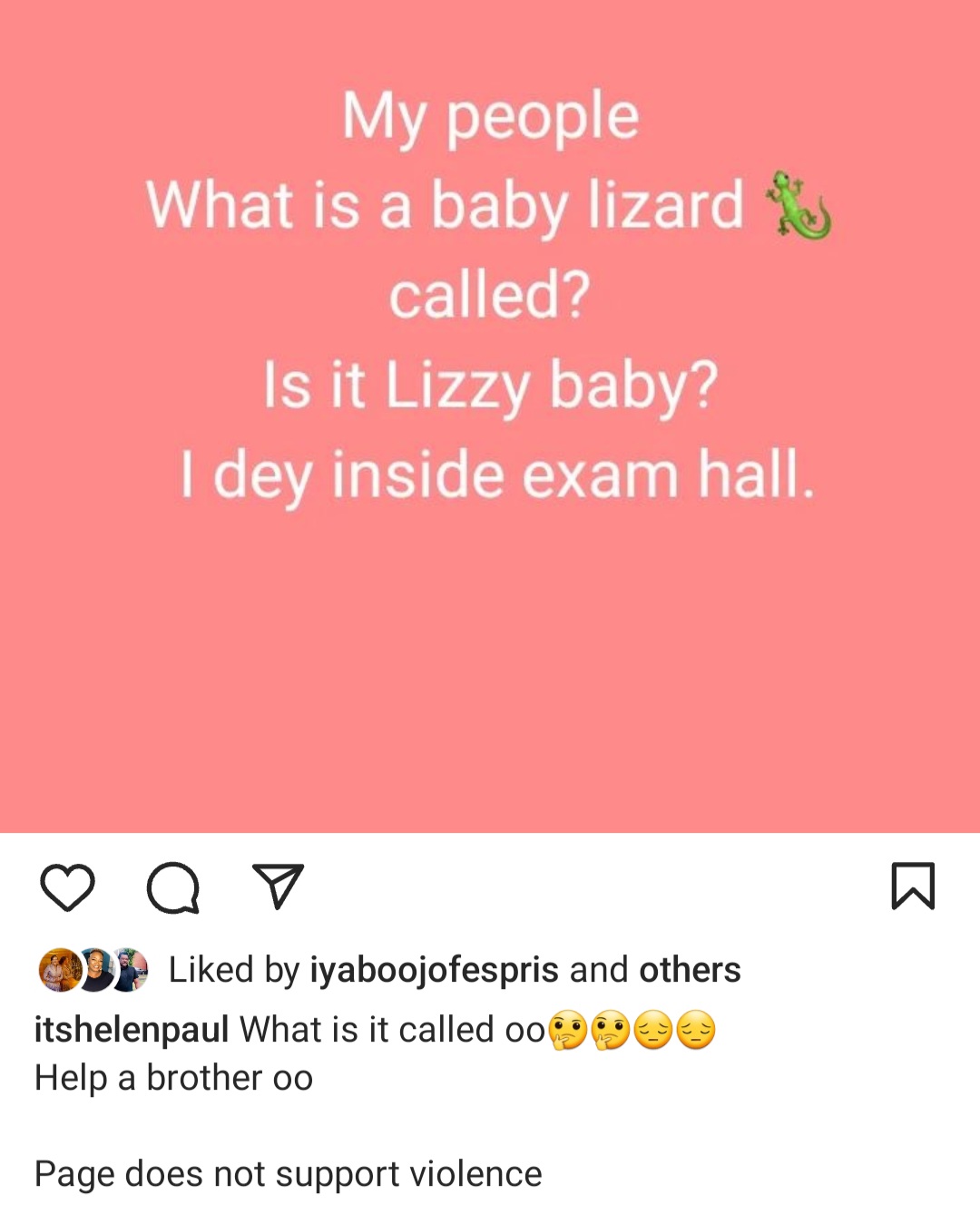View others who liked the post
The height and width of the screenshot is (1224, 980).
[690, 970]
